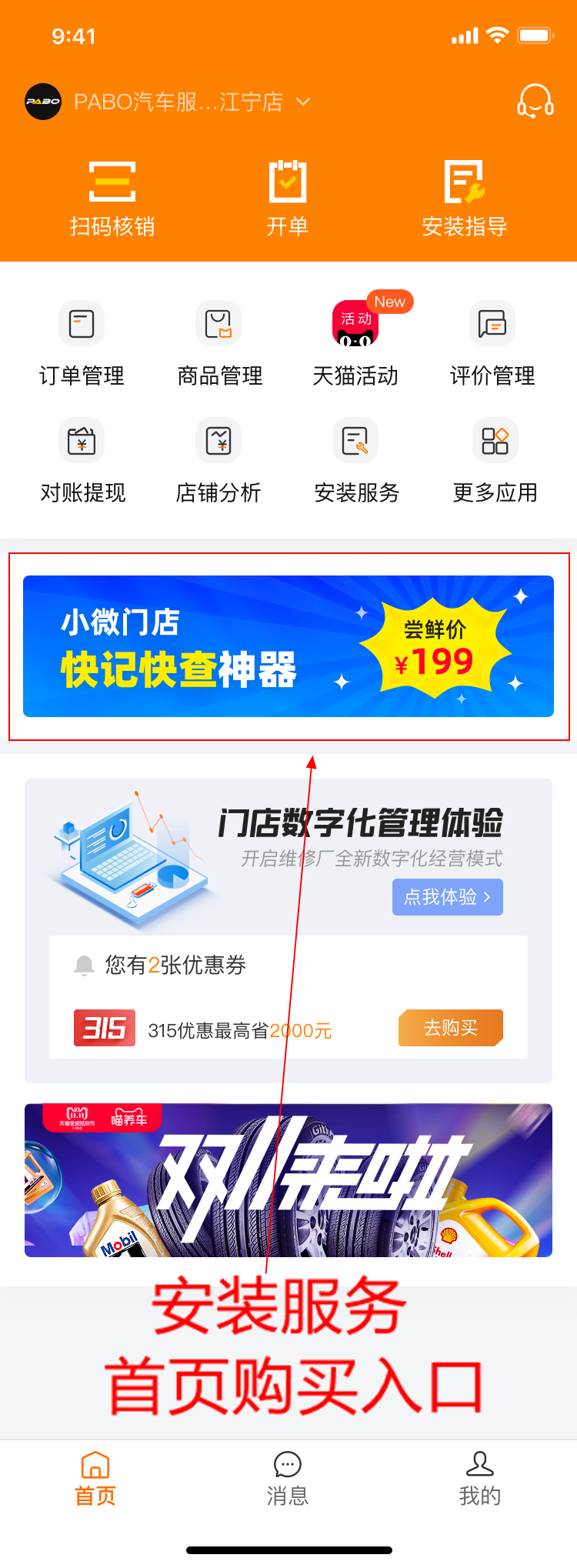This screenshot has width=577, height=1568.
Task: Open 安装服务 installation service
Action: click(x=355, y=460)
